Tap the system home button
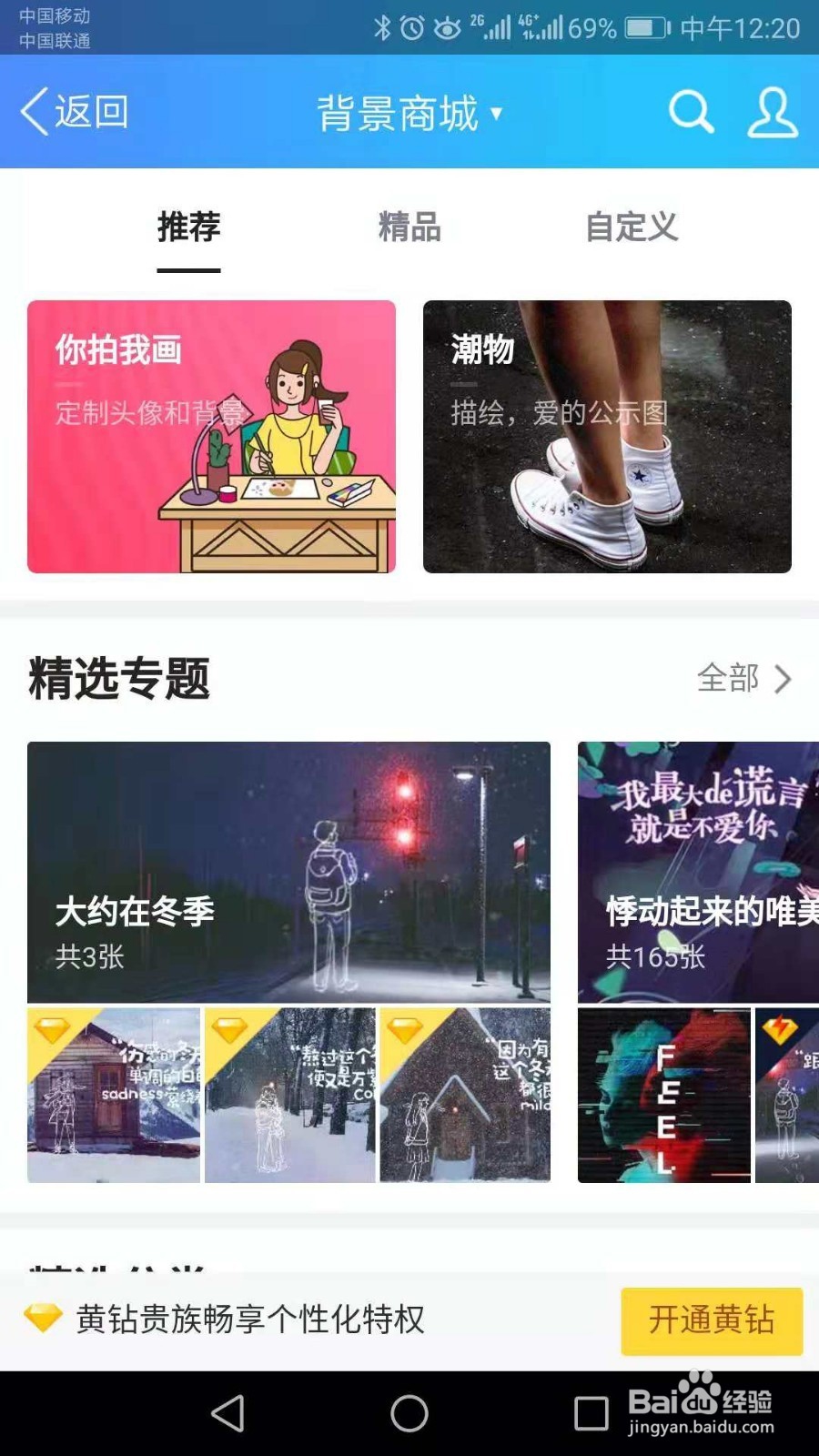 click(x=409, y=1413)
